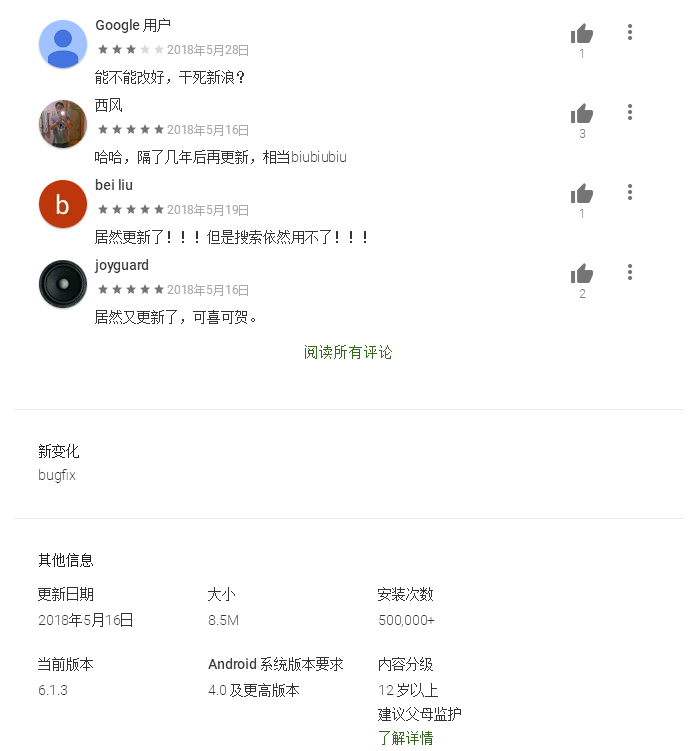The width and height of the screenshot is (699, 751).
Task: Open overflow menu on 西风's review
Action: click(630, 112)
